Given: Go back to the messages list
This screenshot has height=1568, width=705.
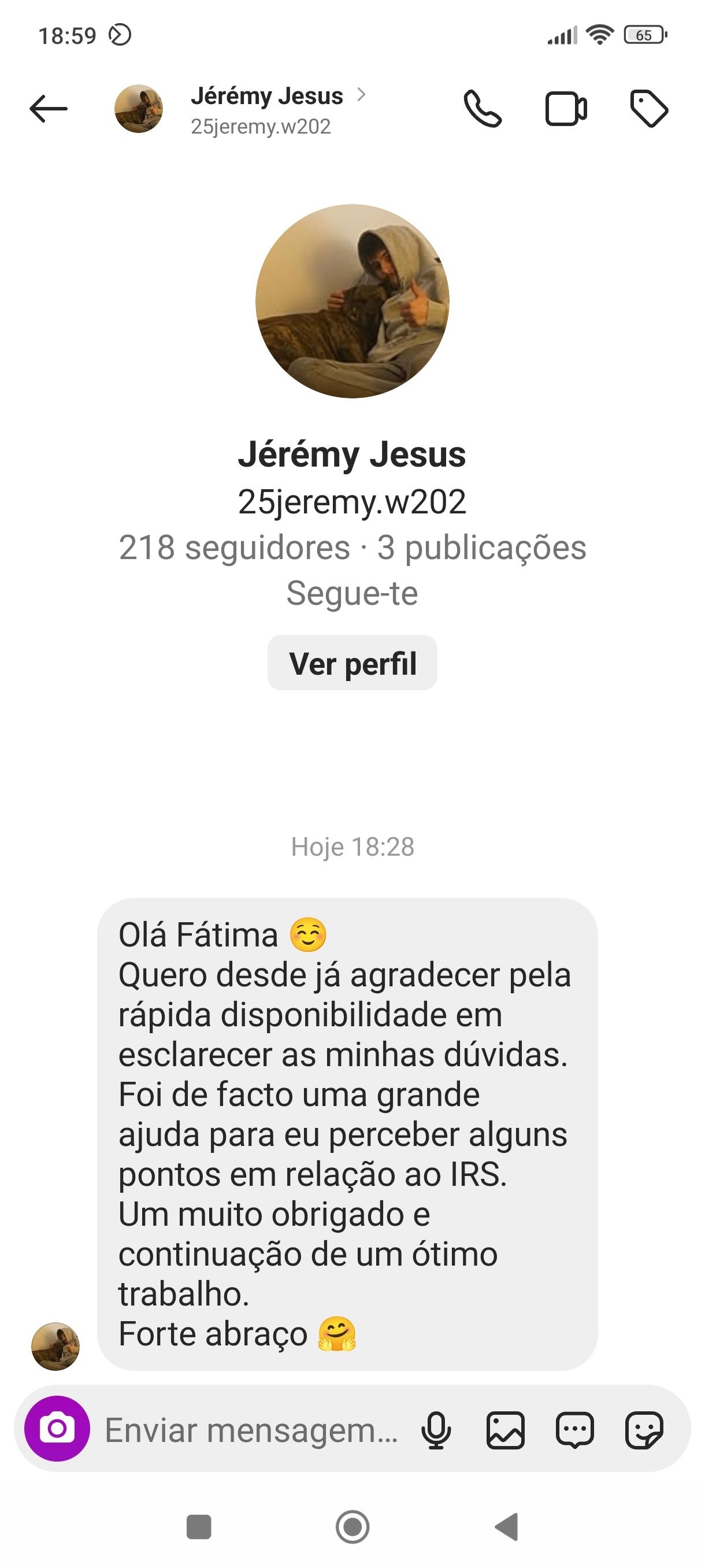Looking at the screenshot, I should [49, 110].
